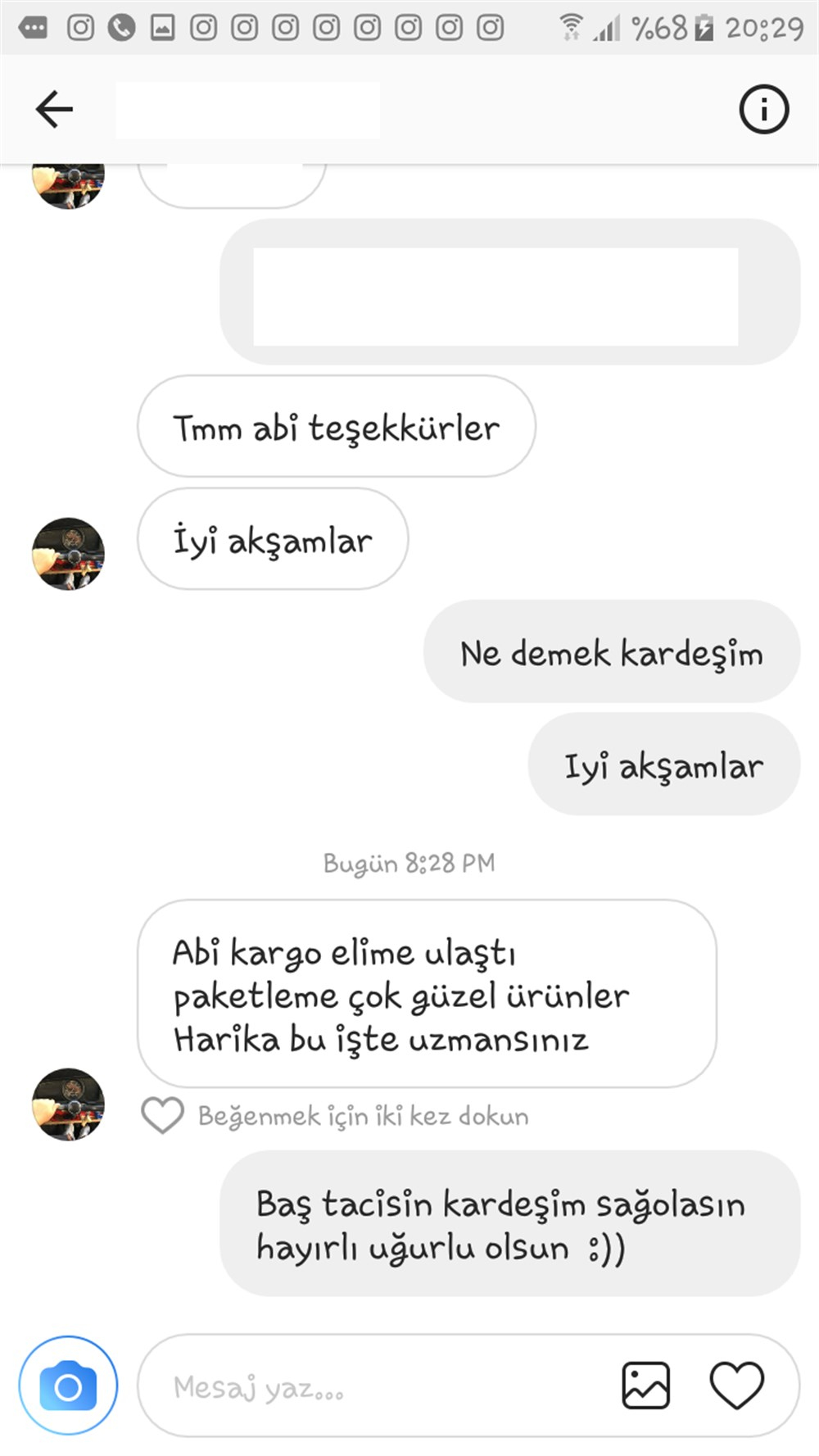The height and width of the screenshot is (1456, 819).
Task: Open sender's profile picture beside "İyi akşamlar"
Action: (68, 553)
